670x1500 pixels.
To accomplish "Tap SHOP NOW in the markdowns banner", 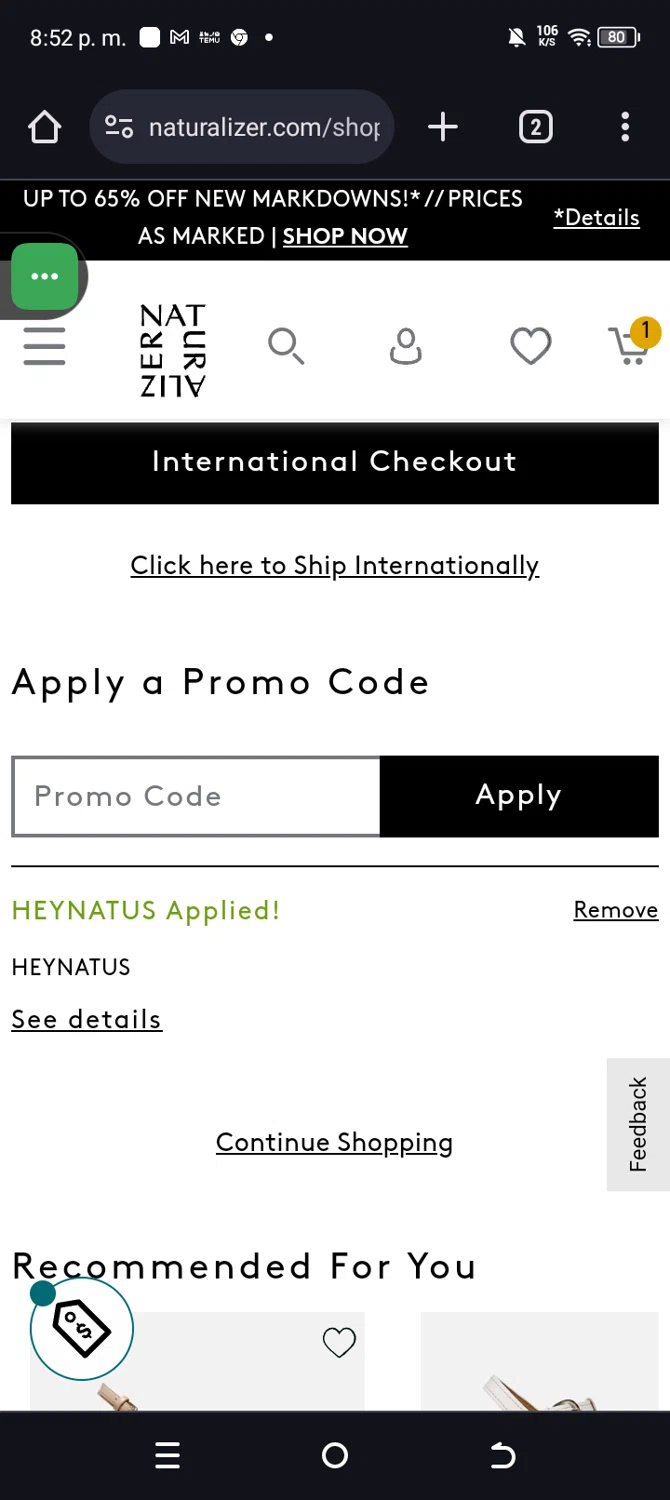I will click(345, 237).
